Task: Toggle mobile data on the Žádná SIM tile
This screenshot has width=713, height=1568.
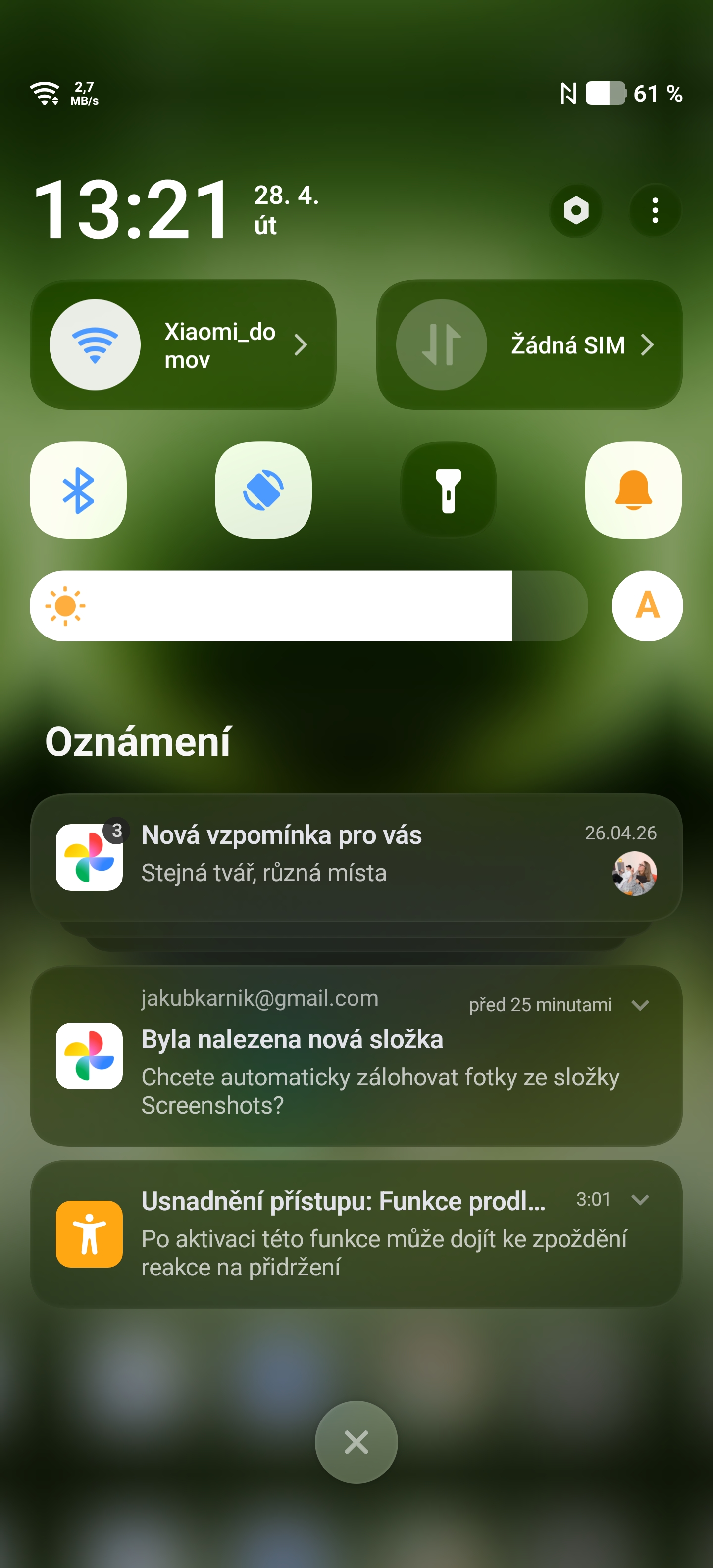Action: pyautogui.click(x=442, y=344)
